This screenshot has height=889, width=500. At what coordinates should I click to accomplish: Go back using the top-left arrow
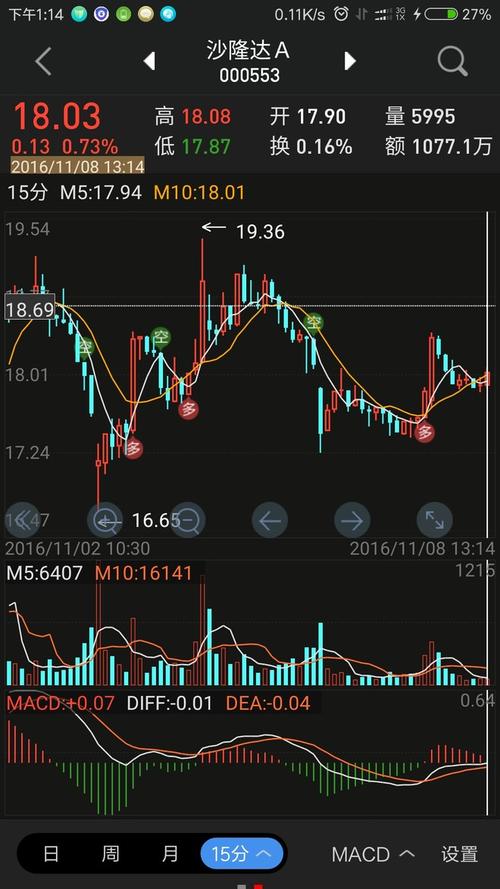(x=43, y=61)
